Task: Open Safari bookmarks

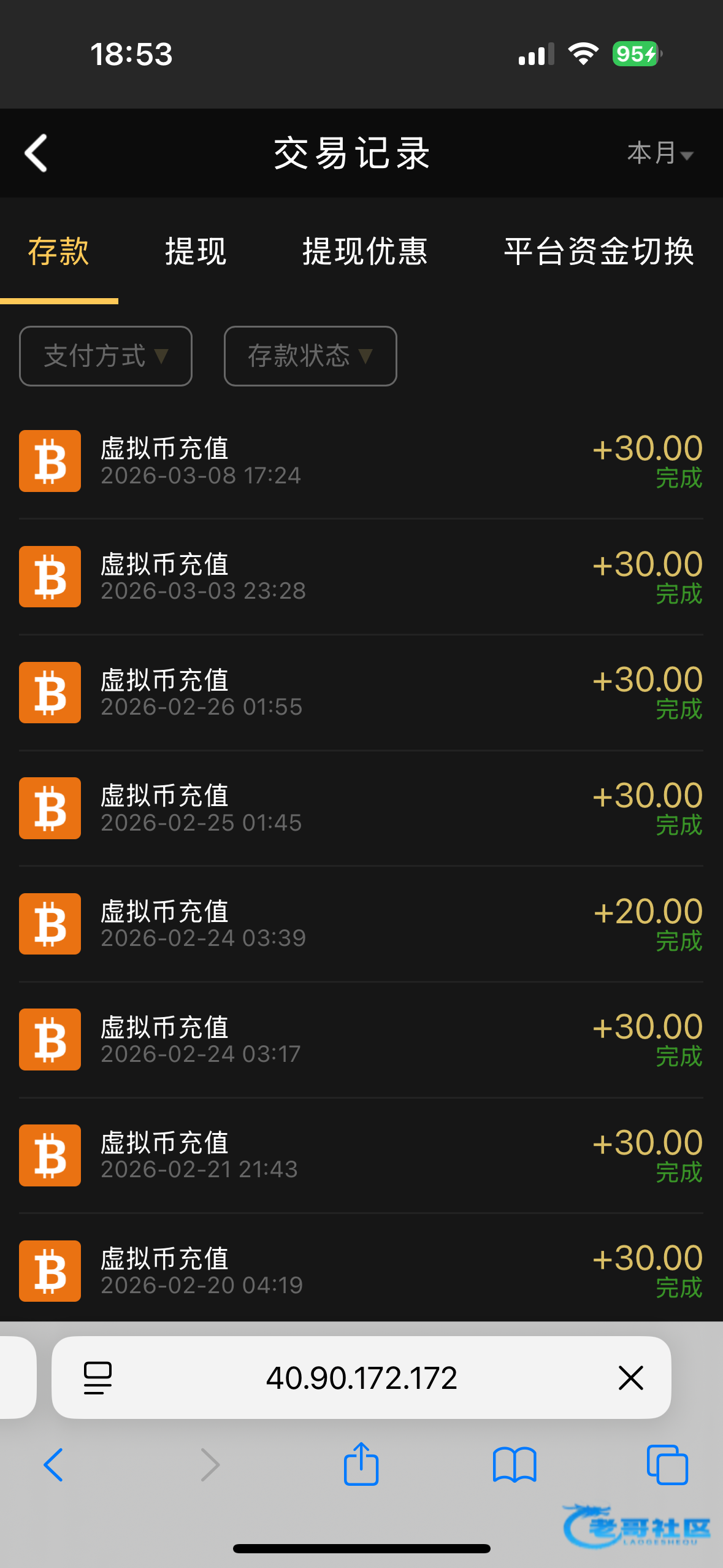Action: coord(515,1465)
